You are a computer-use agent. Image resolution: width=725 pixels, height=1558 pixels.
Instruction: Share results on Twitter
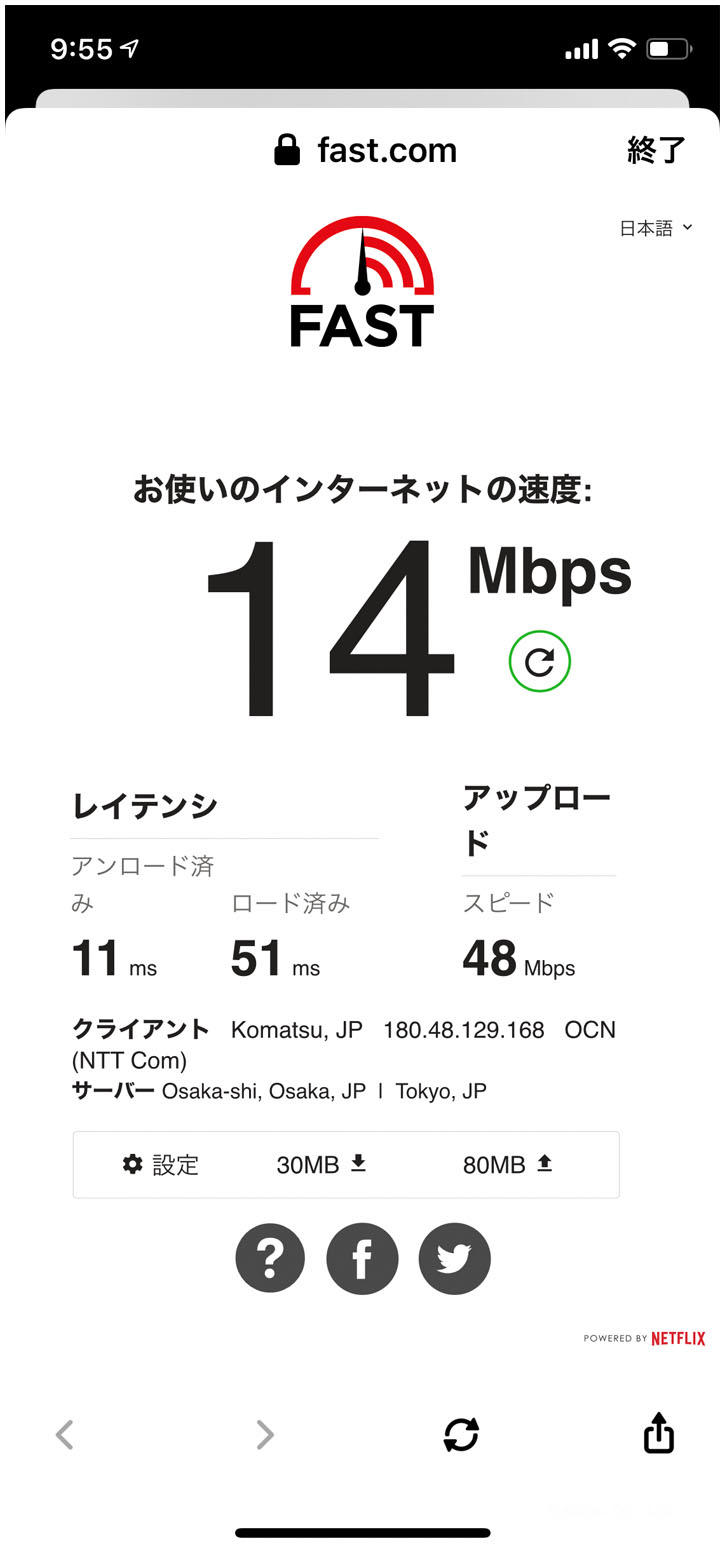[454, 1258]
